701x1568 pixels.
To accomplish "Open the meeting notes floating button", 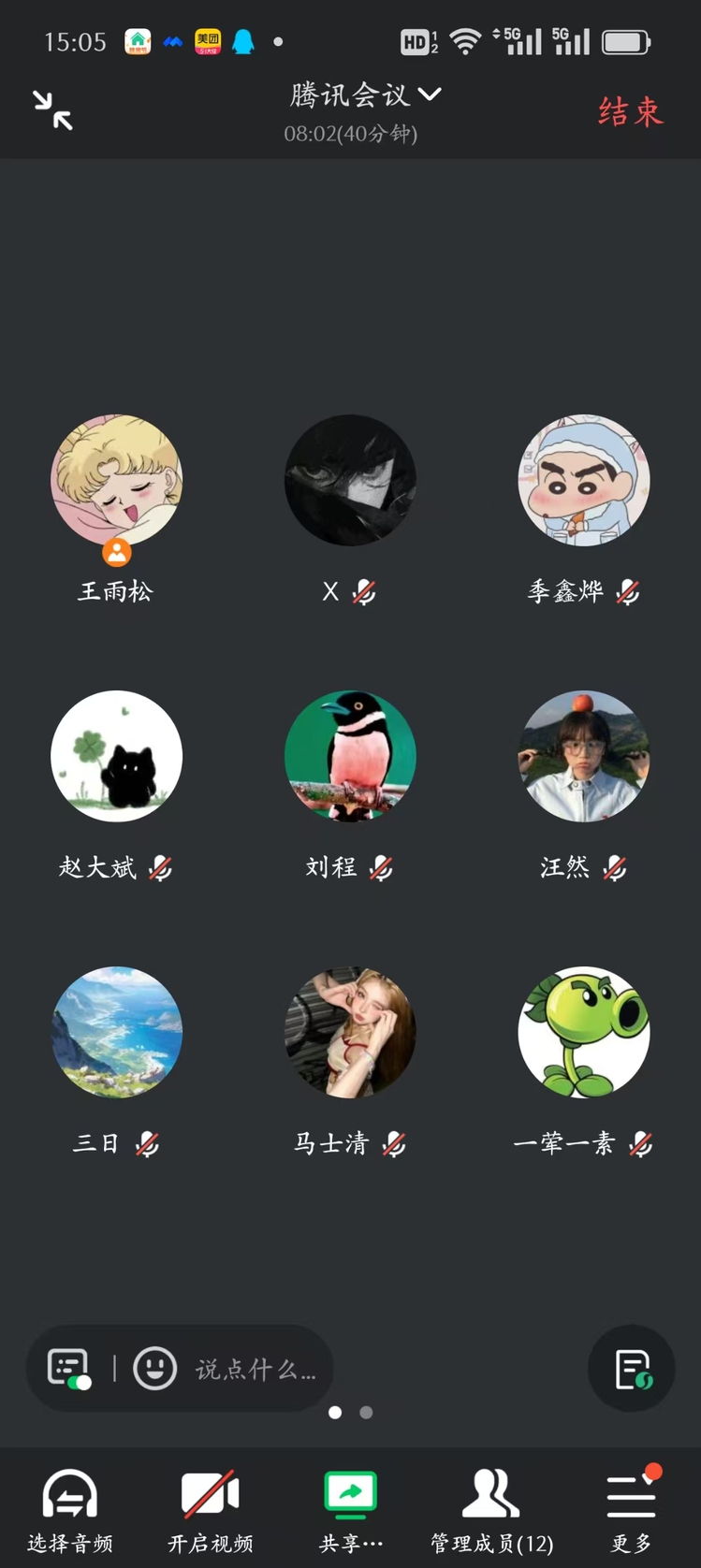I will tap(632, 1369).
